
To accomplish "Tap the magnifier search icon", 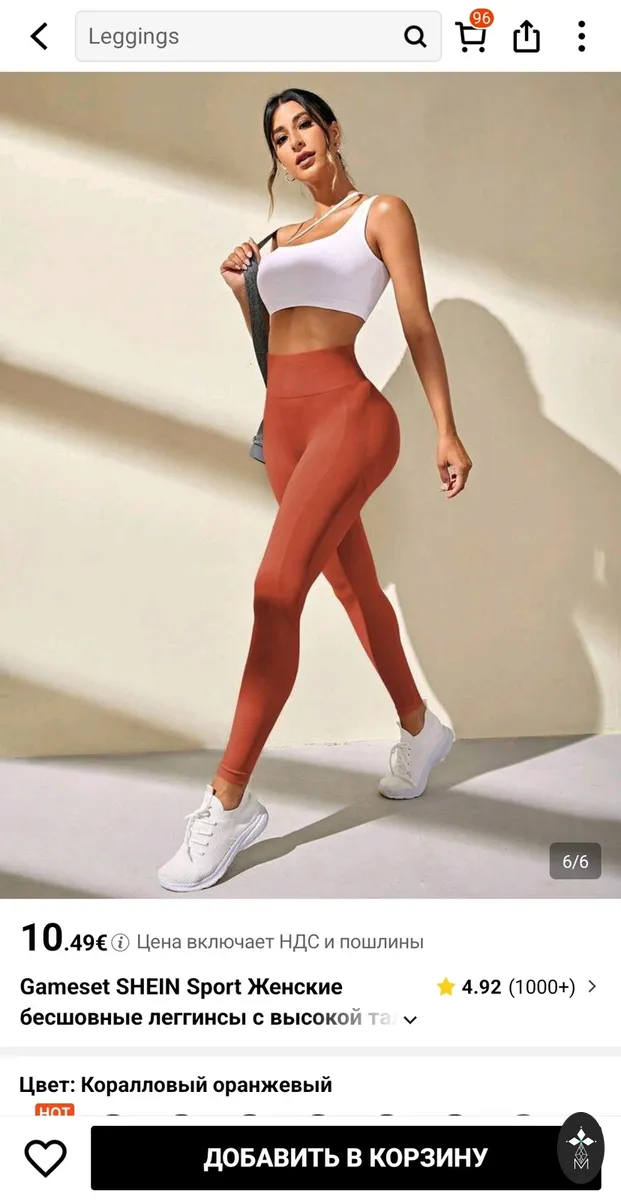I will click(415, 37).
